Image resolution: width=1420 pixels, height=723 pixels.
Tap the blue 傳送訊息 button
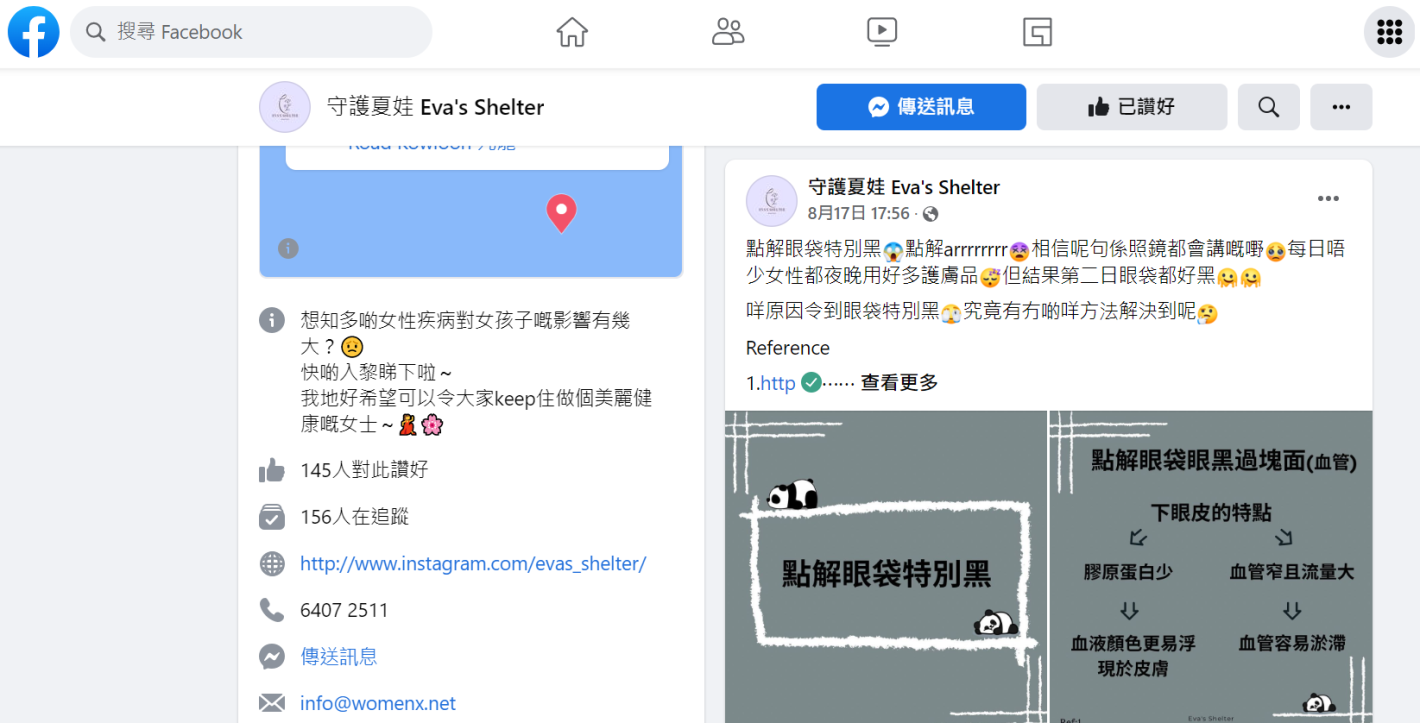[921, 107]
